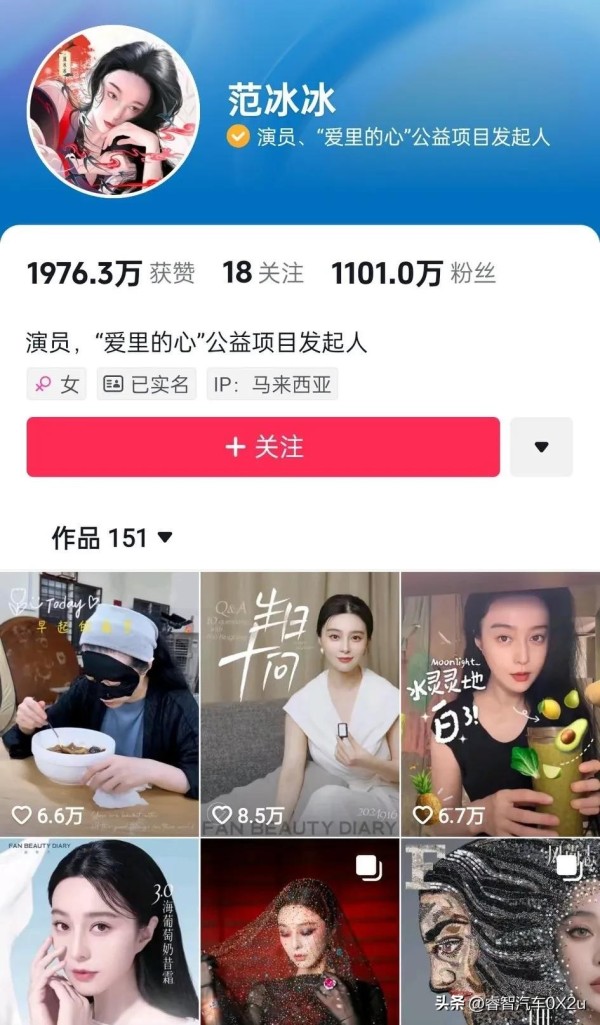Follow this account with the red 关注 button

263,447
